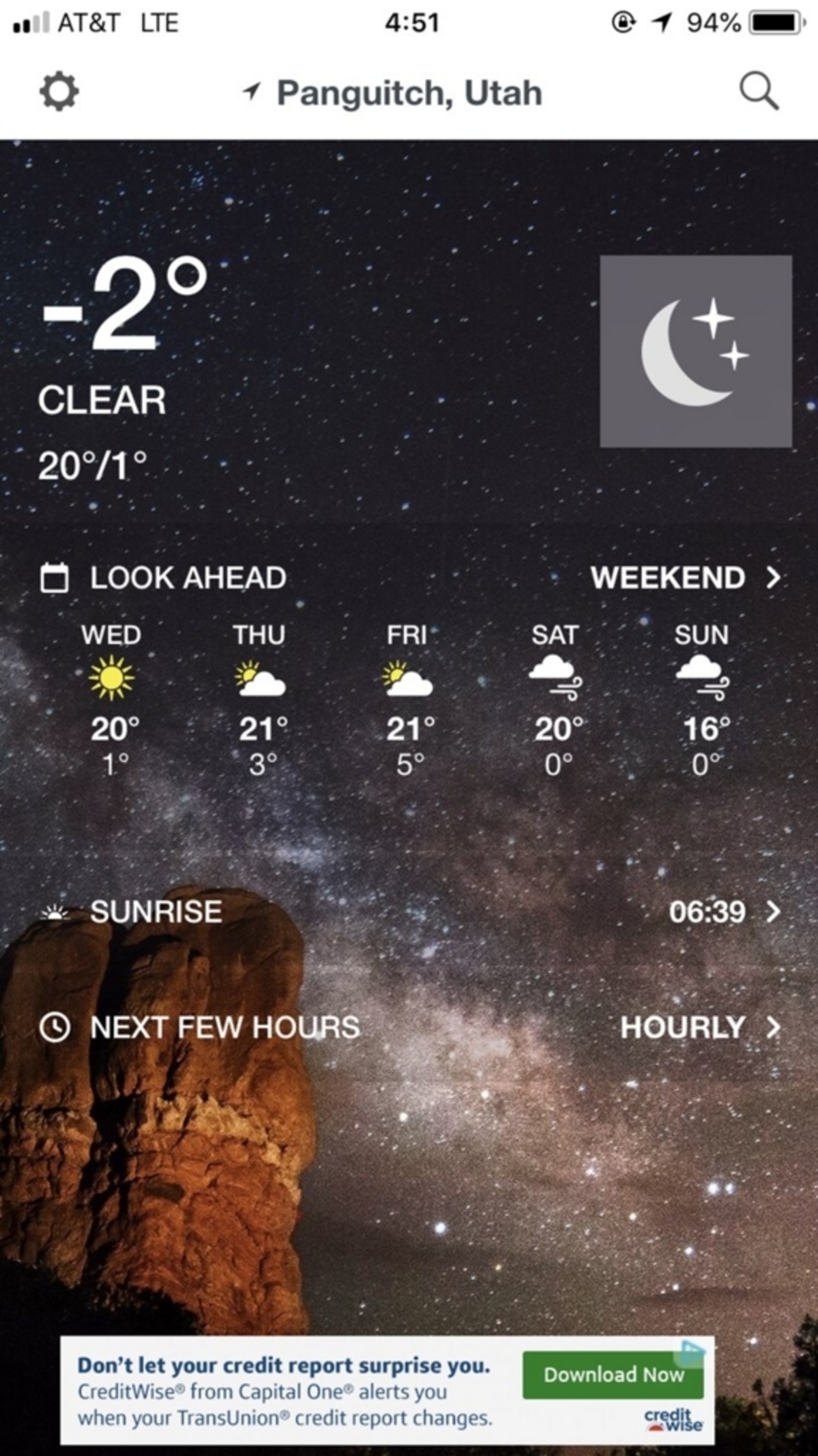Tap Panguitch, Utah location title
This screenshot has width=818, height=1456.
(x=409, y=93)
